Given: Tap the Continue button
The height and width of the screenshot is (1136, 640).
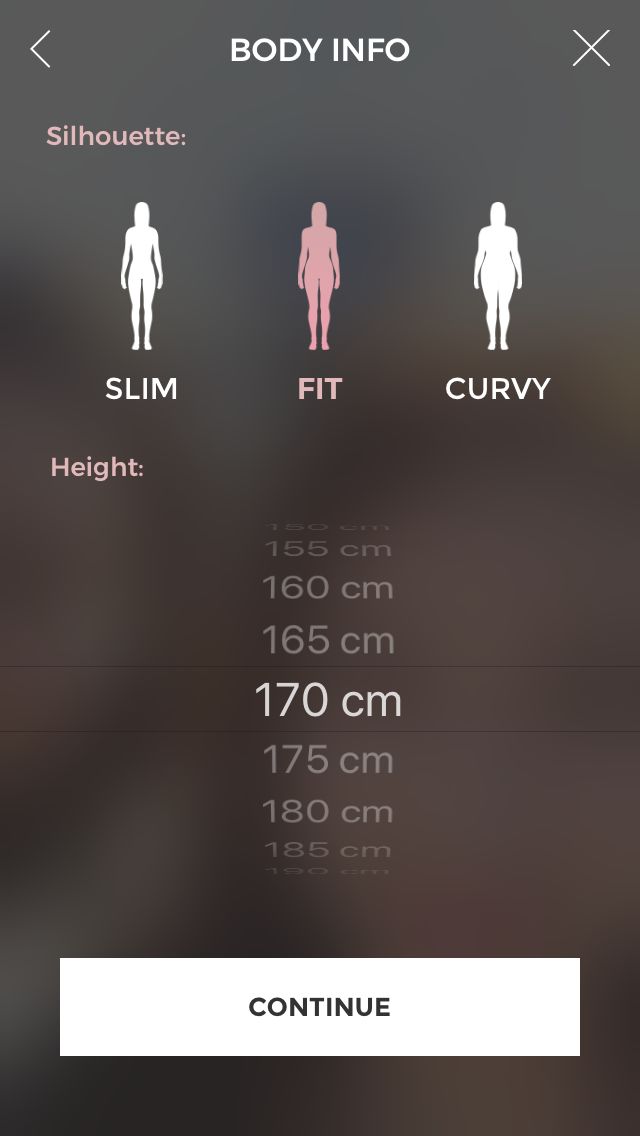Looking at the screenshot, I should 320,1007.
